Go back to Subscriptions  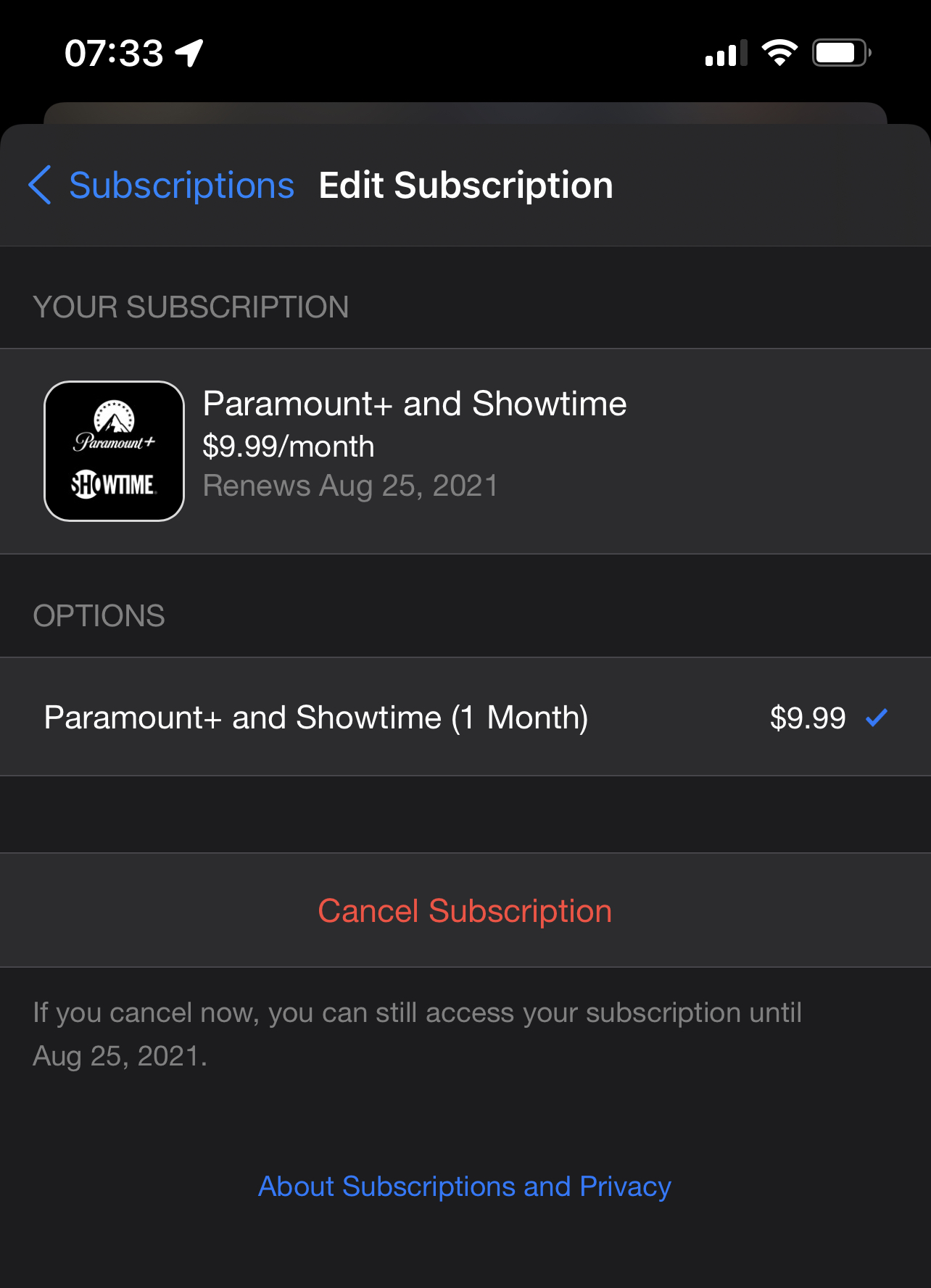click(x=162, y=186)
